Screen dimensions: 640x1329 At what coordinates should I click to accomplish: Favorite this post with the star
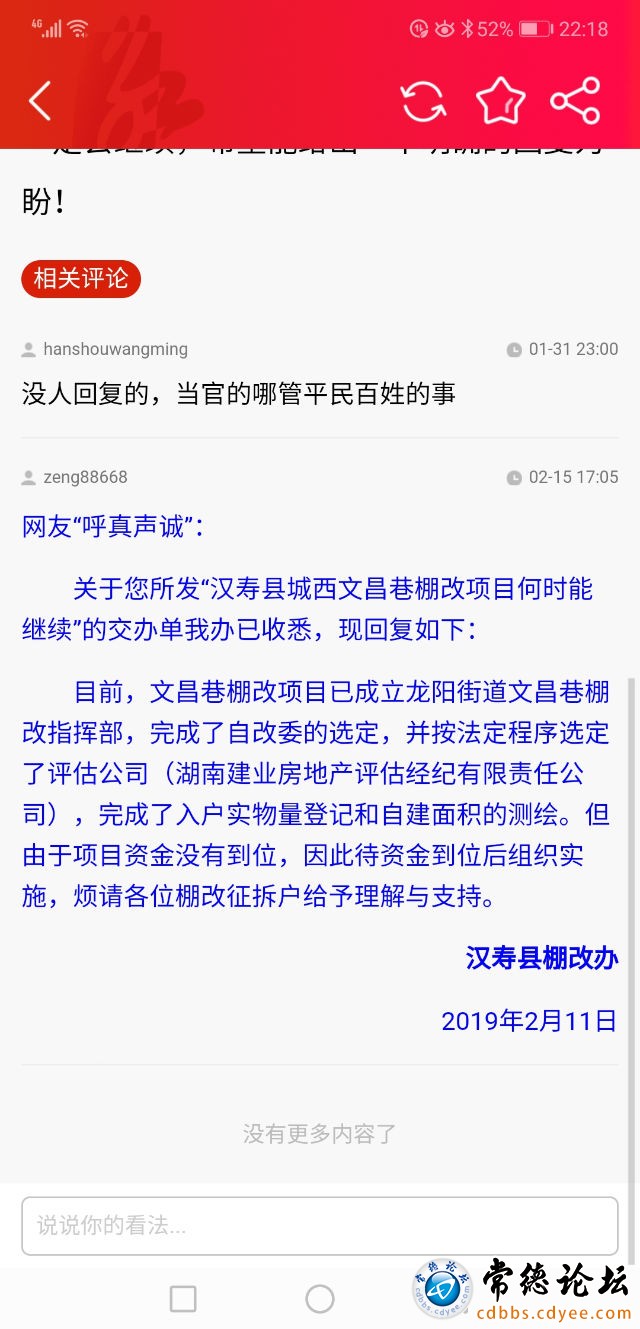(x=500, y=101)
